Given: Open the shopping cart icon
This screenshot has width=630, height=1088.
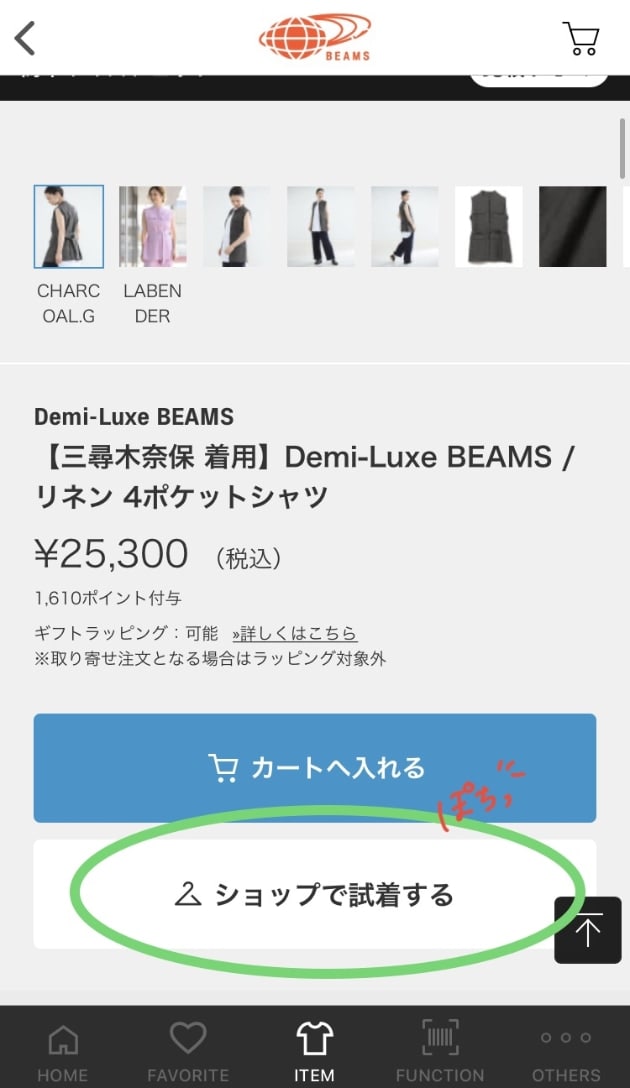Looking at the screenshot, I should click(x=581, y=39).
